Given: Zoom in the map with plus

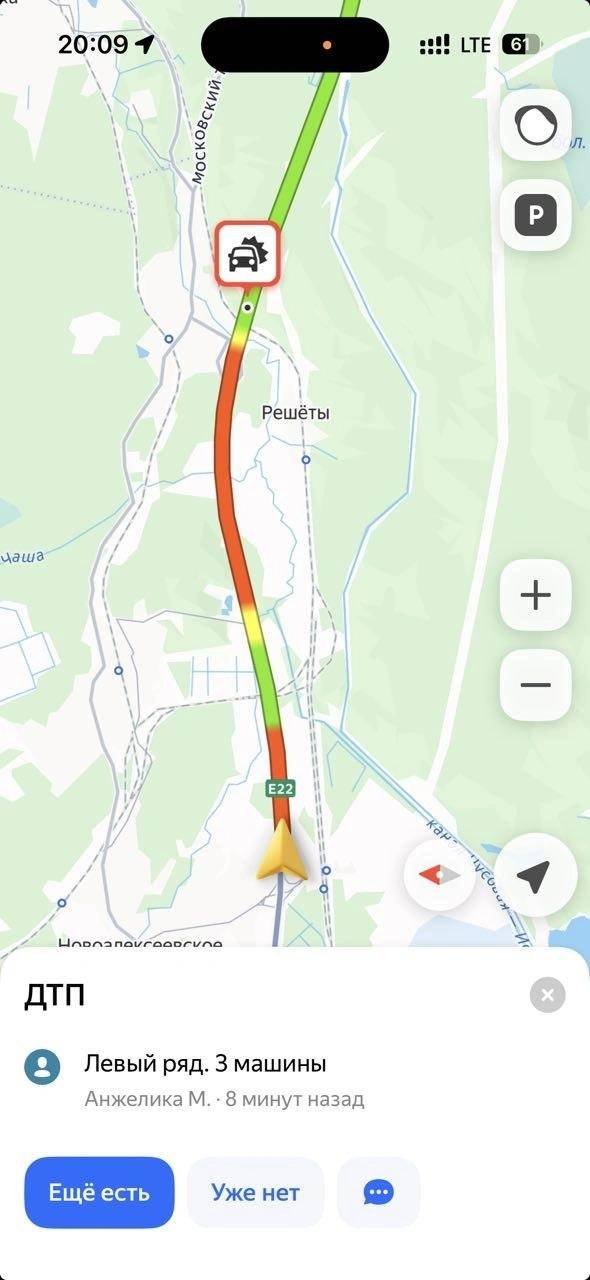Looking at the screenshot, I should coord(535,596).
